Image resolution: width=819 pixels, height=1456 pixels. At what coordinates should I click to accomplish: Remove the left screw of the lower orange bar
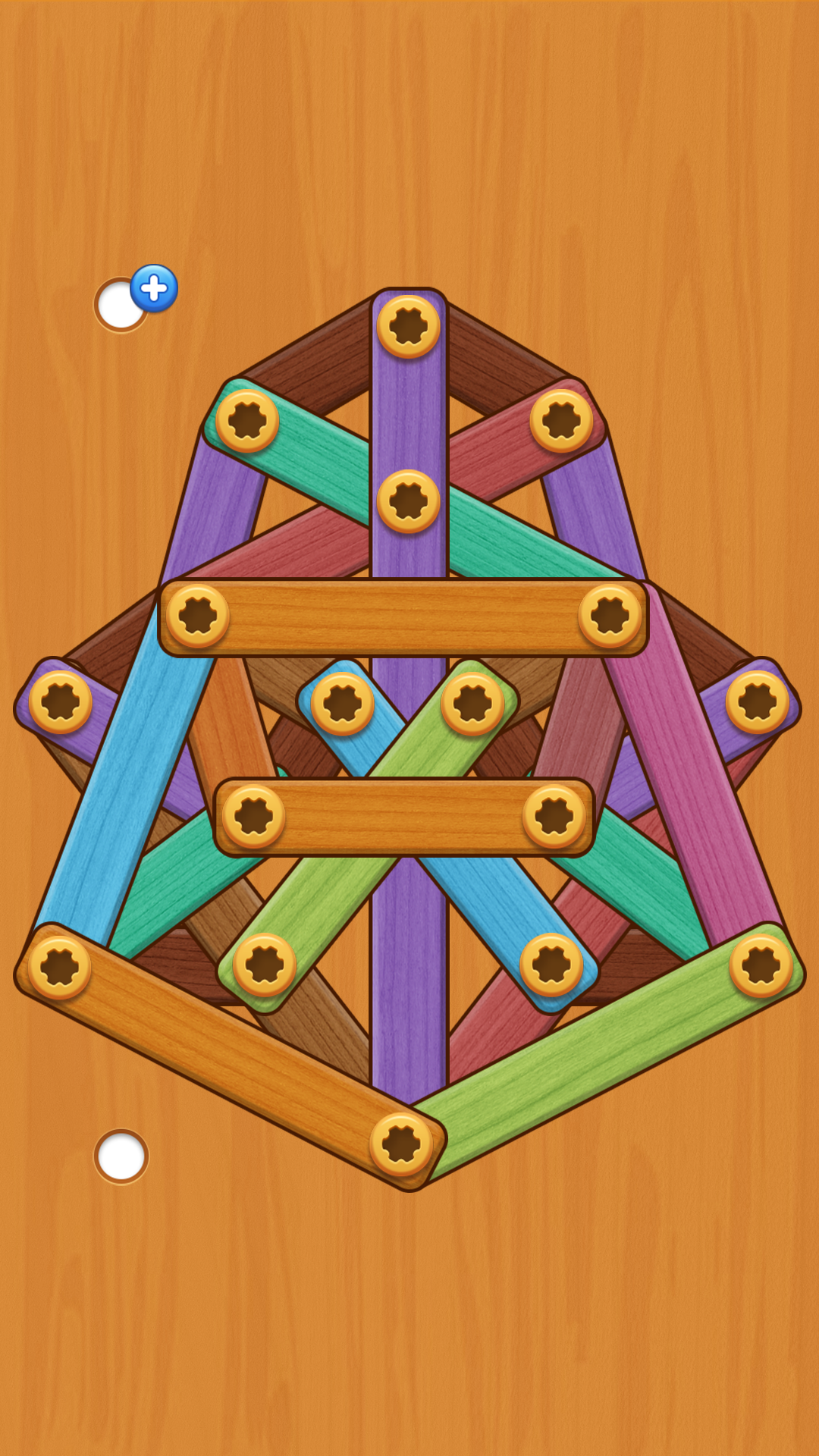254,816
